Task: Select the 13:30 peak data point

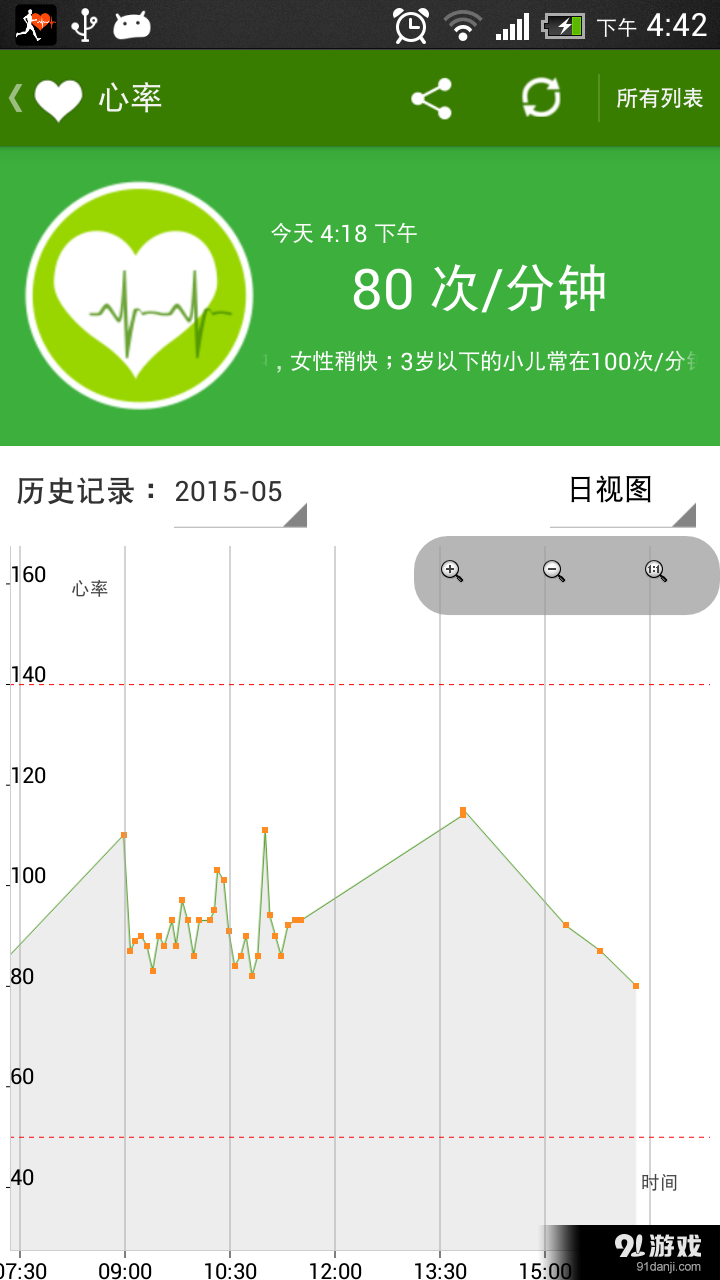Action: point(463,812)
